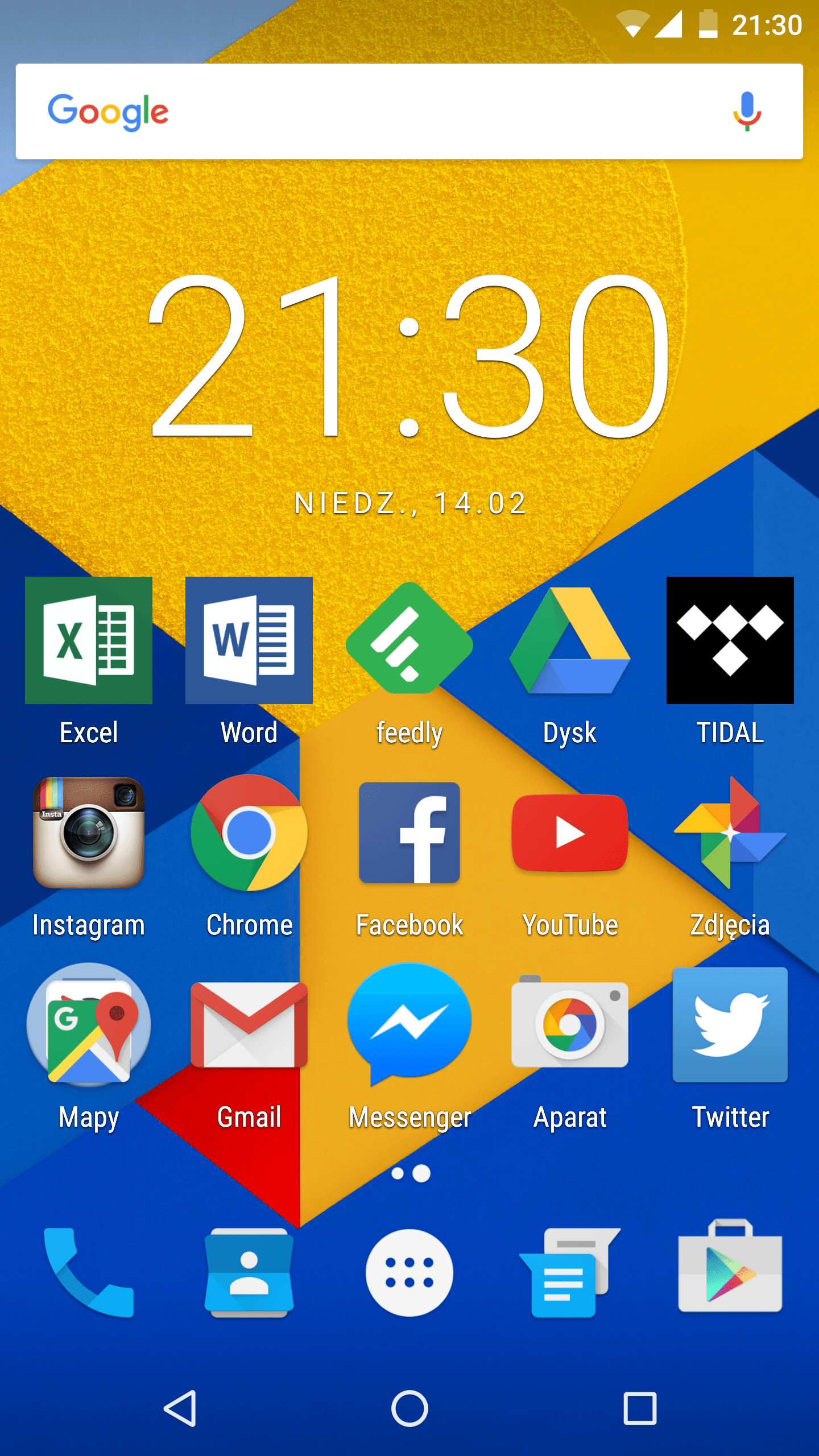Image resolution: width=819 pixels, height=1456 pixels.
Task: Tap the Google search bar
Action: [x=409, y=111]
